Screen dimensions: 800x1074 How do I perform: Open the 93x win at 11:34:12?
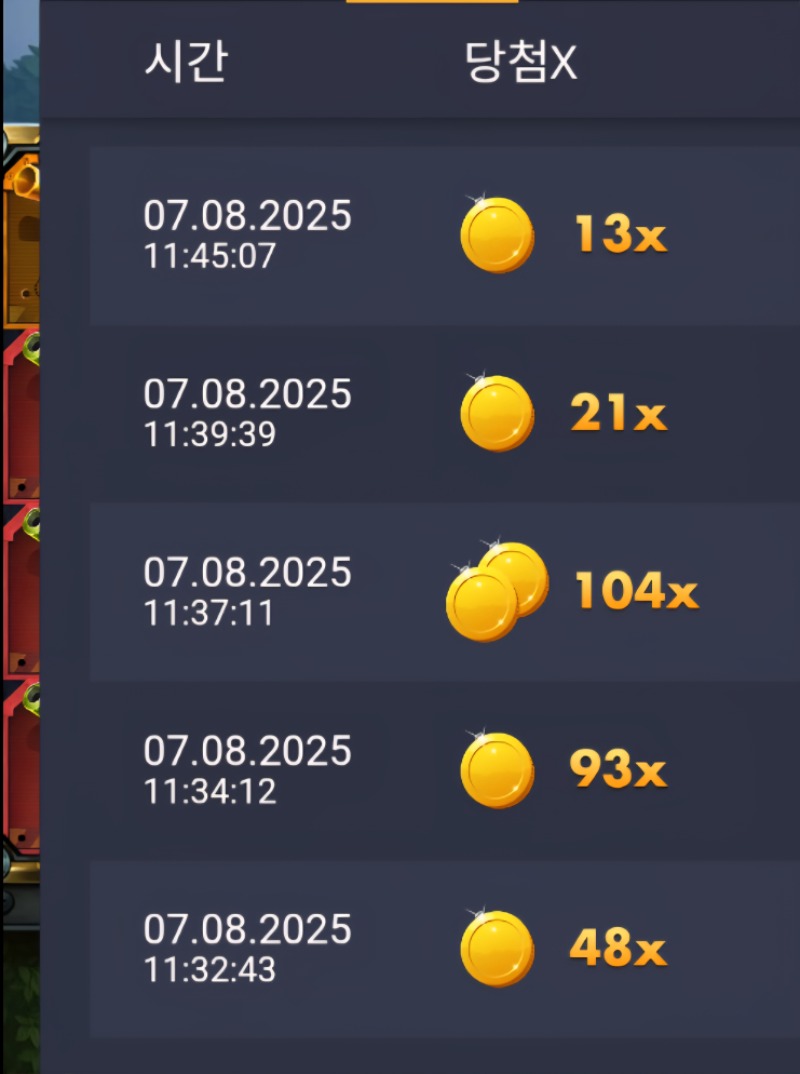click(x=445, y=770)
